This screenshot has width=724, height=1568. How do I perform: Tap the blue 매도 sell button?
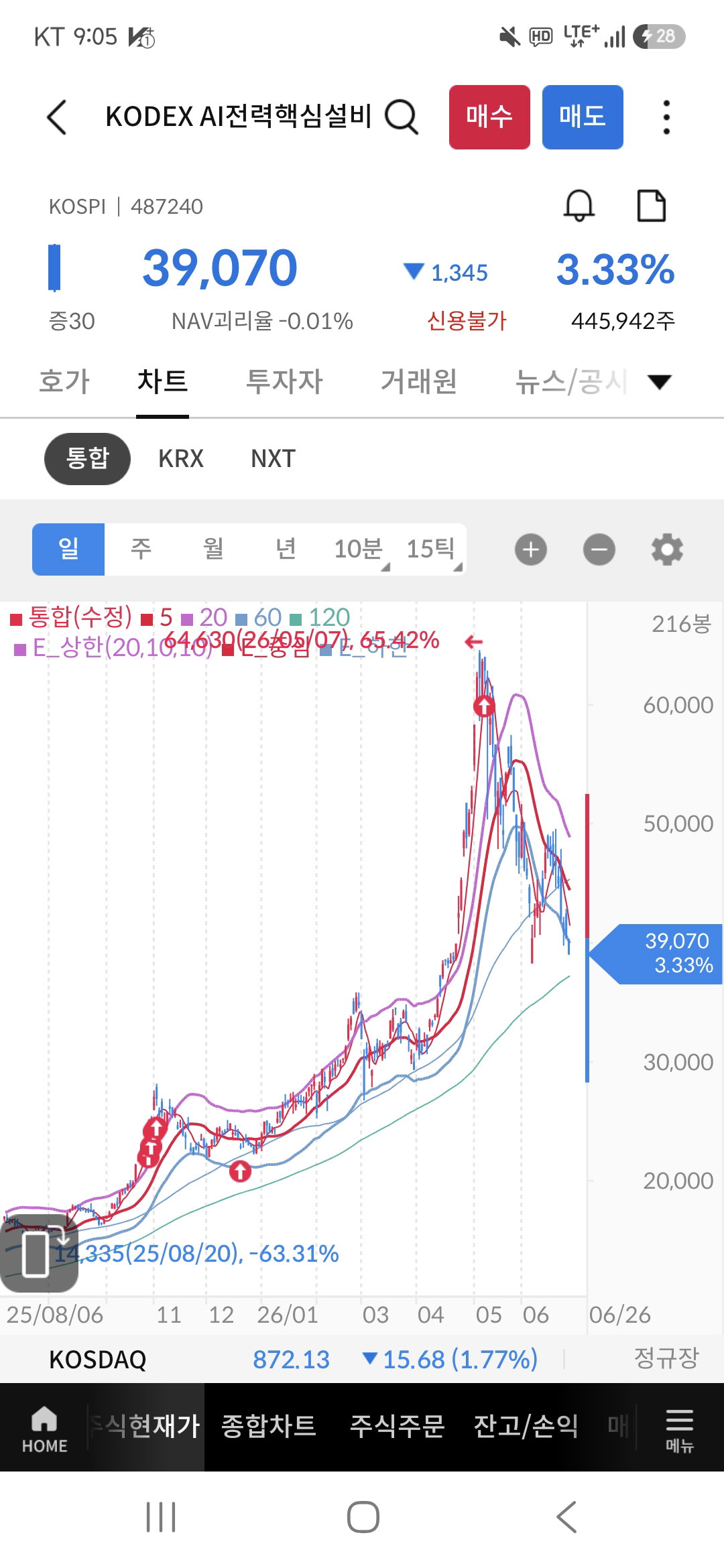pyautogui.click(x=583, y=117)
